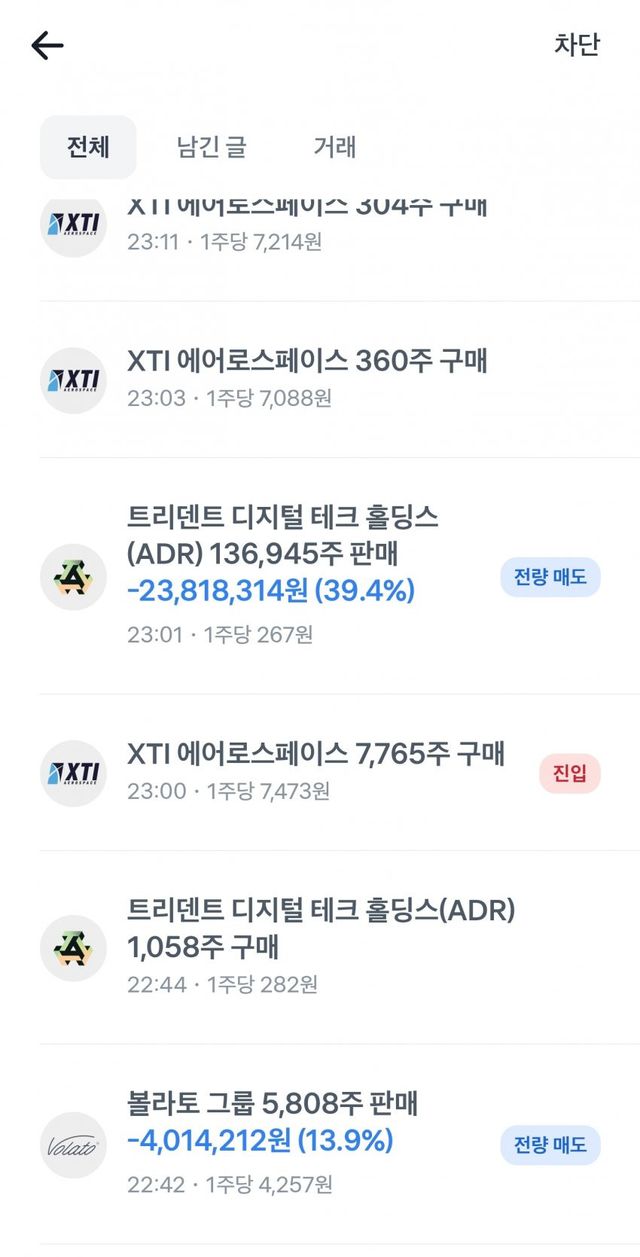Switch to the 남긴 글 tab

tap(211, 147)
